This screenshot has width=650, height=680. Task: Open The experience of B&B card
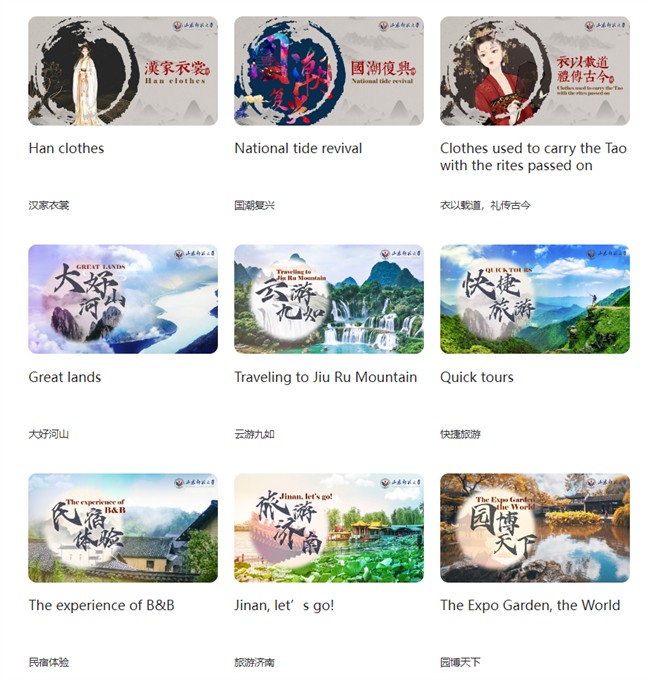pyautogui.click(x=123, y=527)
